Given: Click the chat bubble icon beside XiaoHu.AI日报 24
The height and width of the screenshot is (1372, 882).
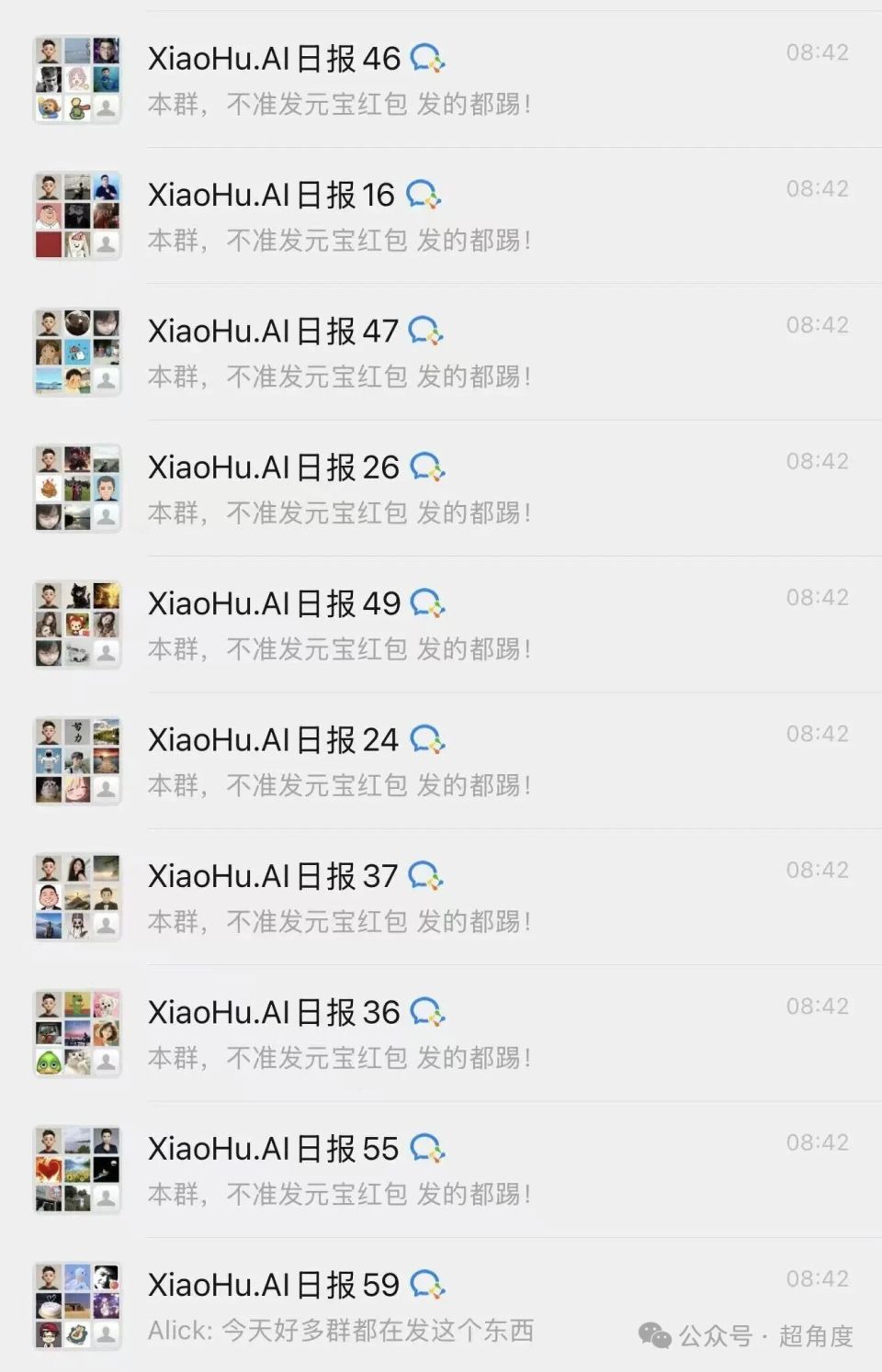Looking at the screenshot, I should pos(424,738).
